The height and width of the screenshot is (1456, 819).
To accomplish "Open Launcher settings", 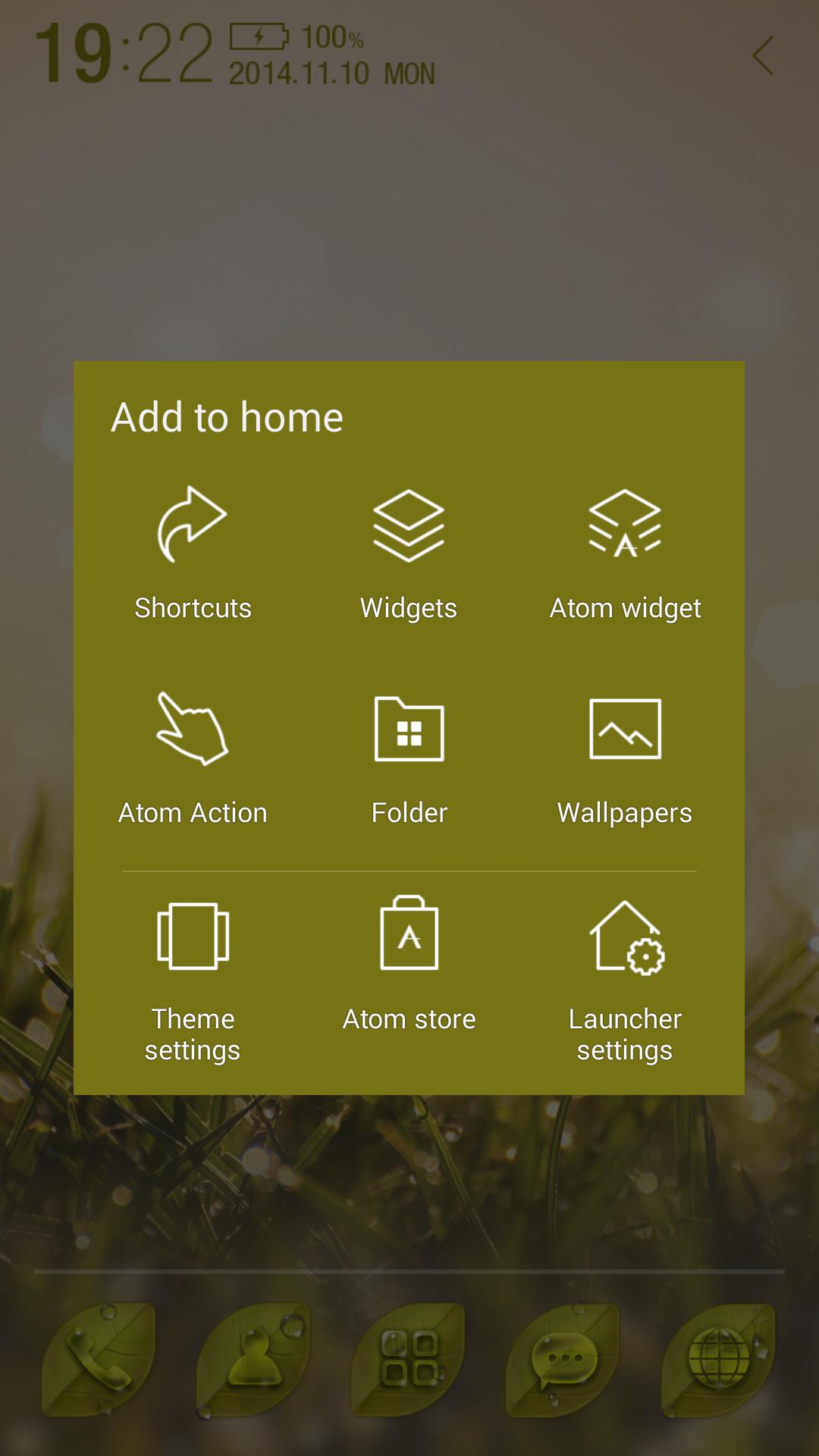I will click(625, 978).
